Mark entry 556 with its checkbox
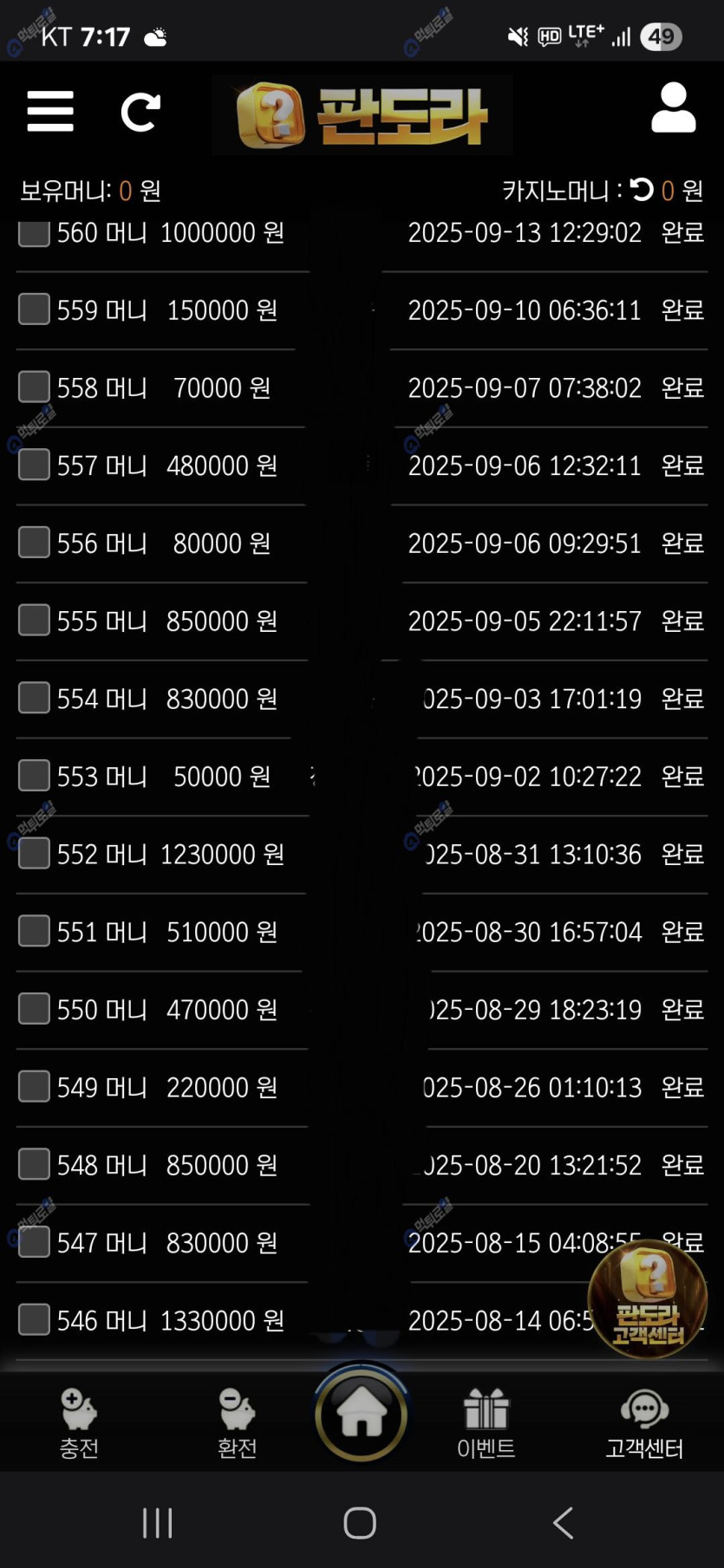Image resolution: width=724 pixels, height=1568 pixels. click(x=34, y=543)
